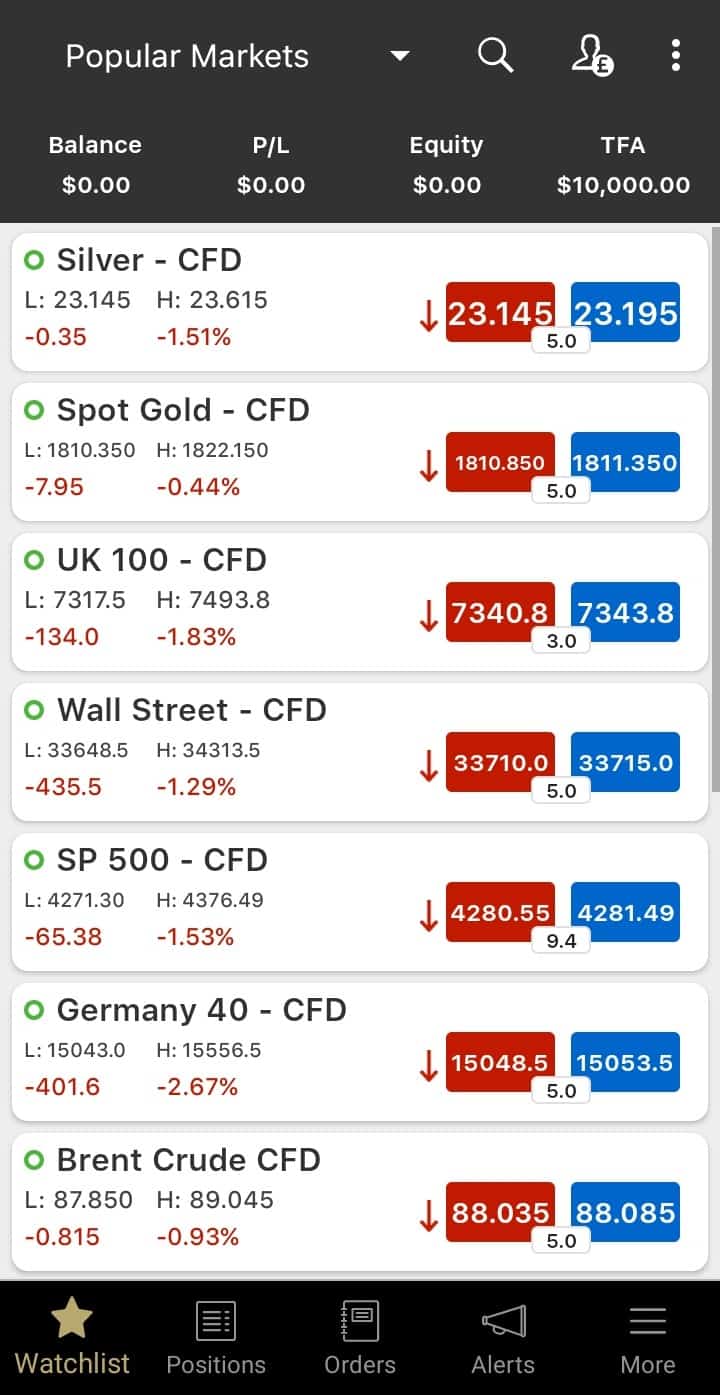Open the three-dot overflow menu

click(x=675, y=56)
